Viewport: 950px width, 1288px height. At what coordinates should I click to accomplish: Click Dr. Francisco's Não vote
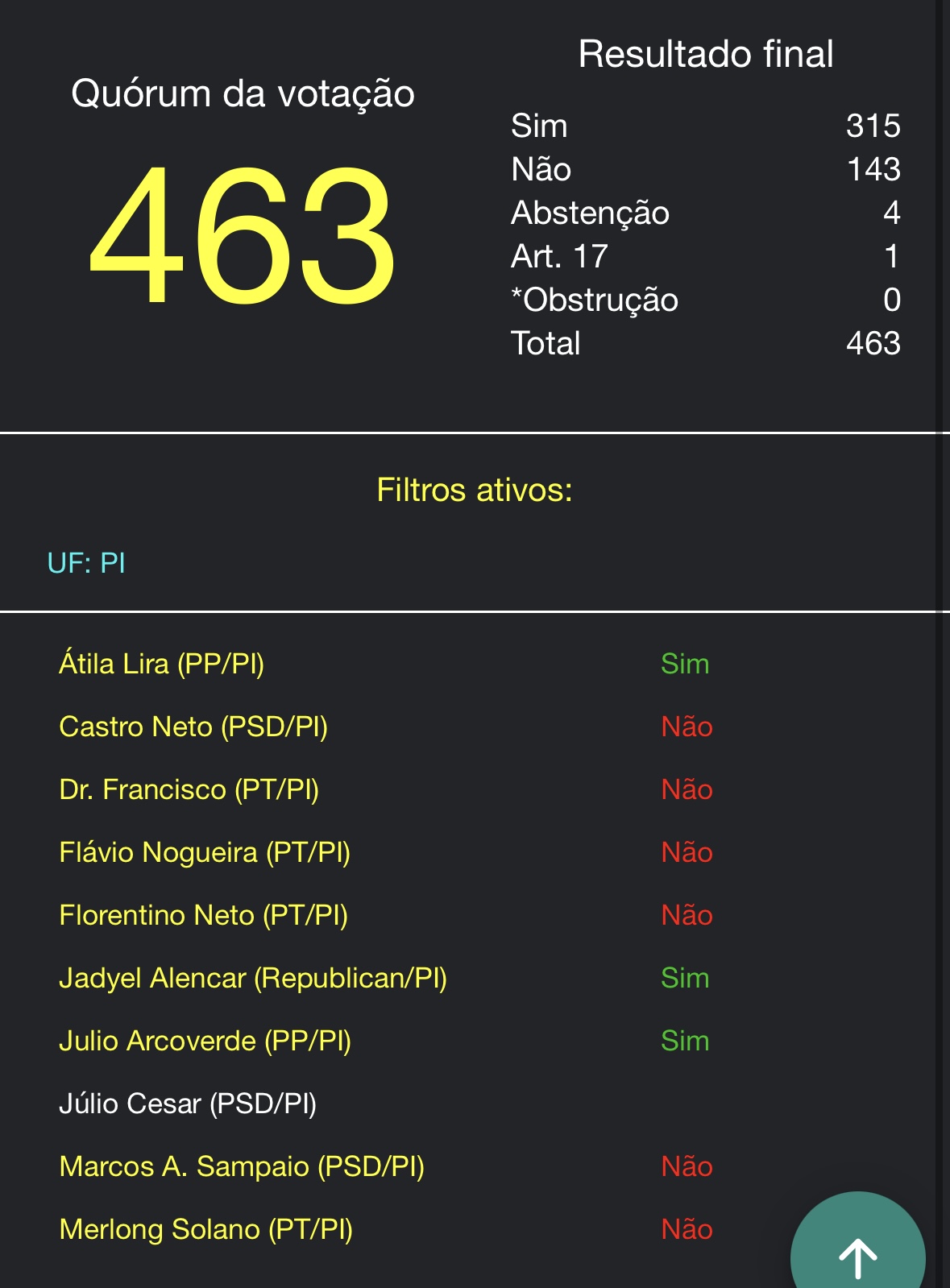click(x=686, y=789)
